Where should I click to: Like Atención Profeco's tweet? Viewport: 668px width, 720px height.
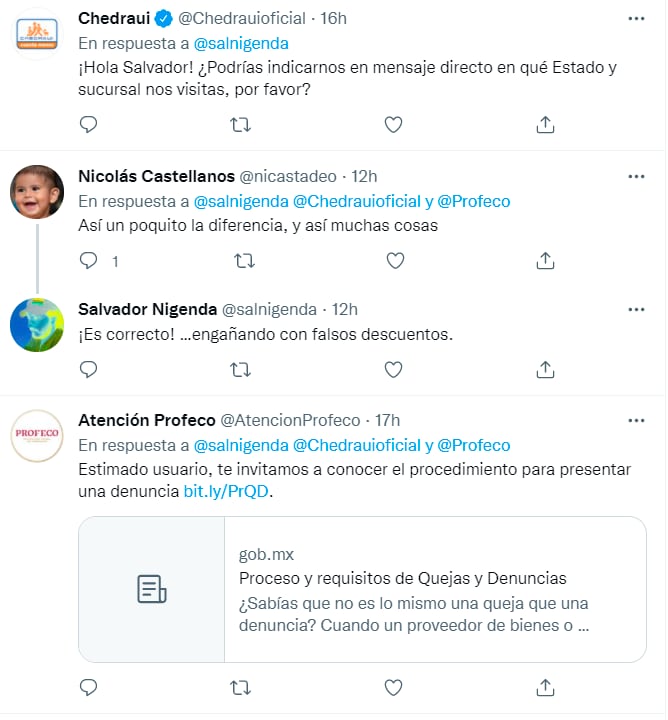pyautogui.click(x=394, y=688)
